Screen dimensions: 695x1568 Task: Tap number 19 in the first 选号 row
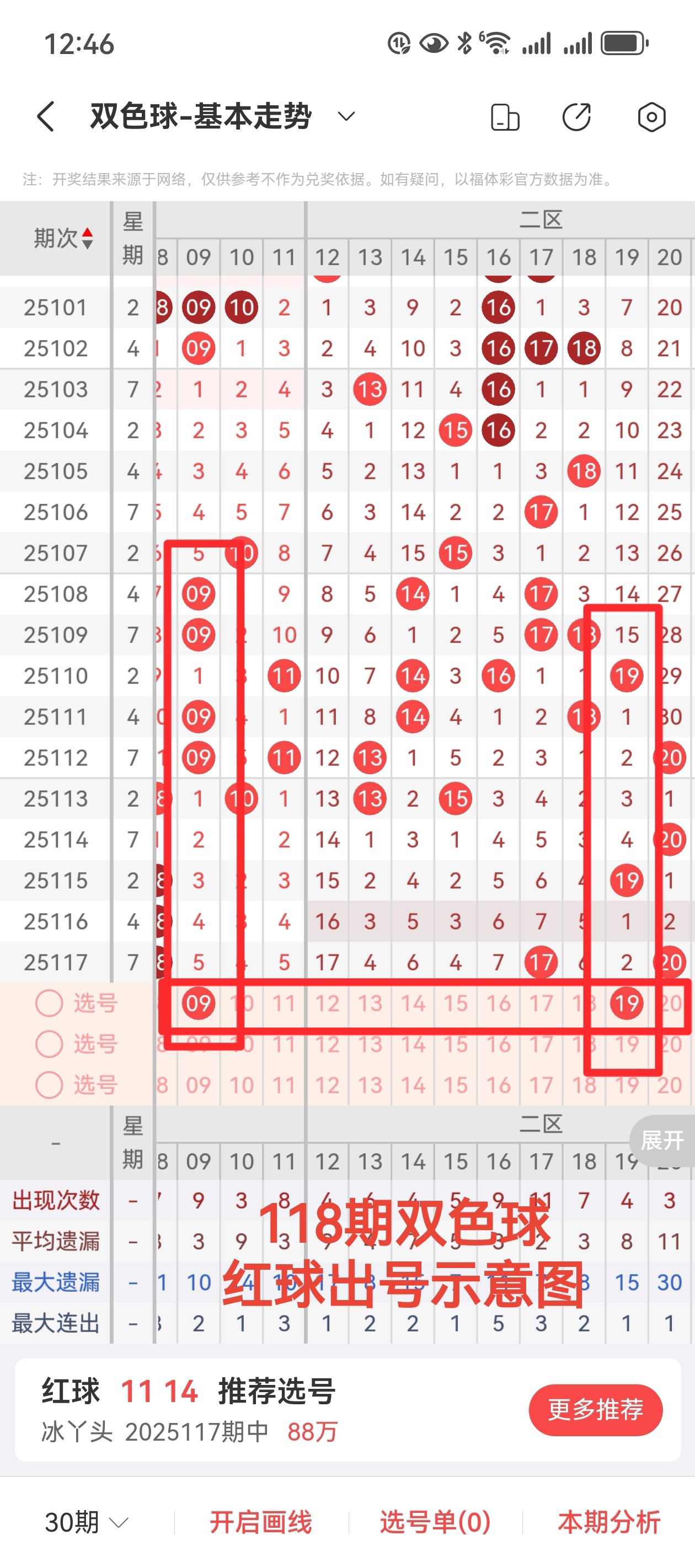625,1004
